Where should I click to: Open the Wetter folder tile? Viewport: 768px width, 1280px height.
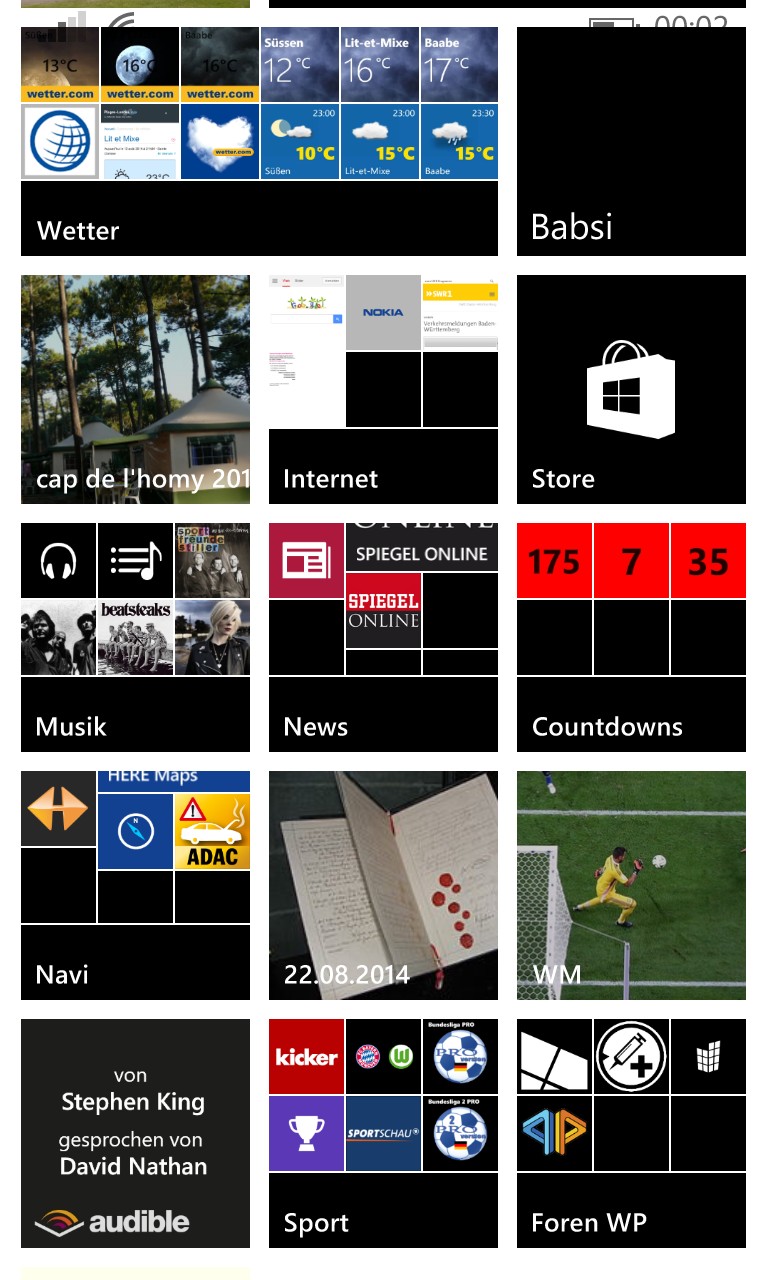click(259, 141)
